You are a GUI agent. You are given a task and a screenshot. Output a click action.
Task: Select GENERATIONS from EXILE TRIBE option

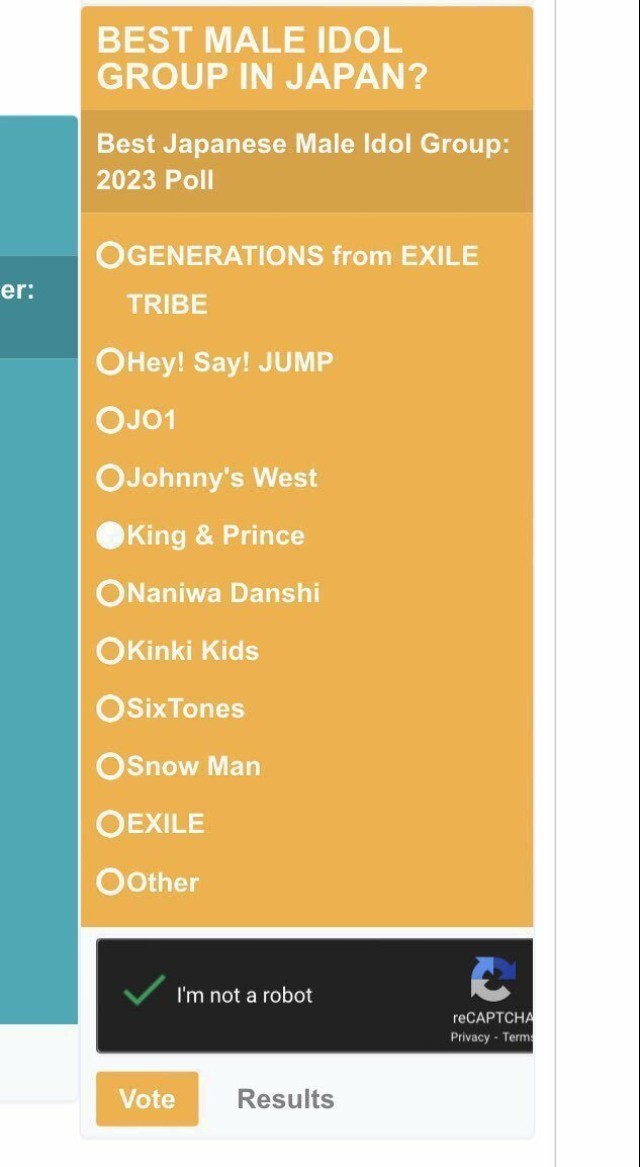(109, 256)
